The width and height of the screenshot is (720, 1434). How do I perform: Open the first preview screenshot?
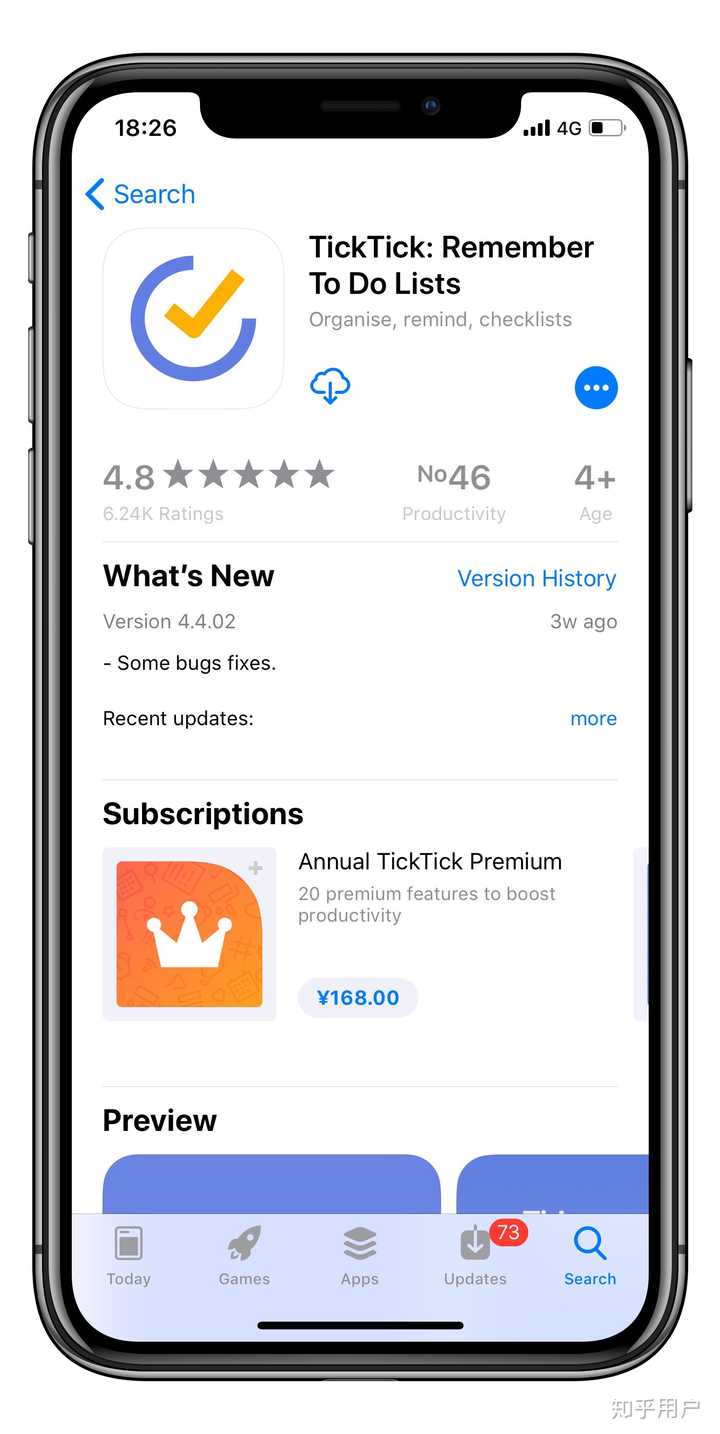(x=271, y=1185)
